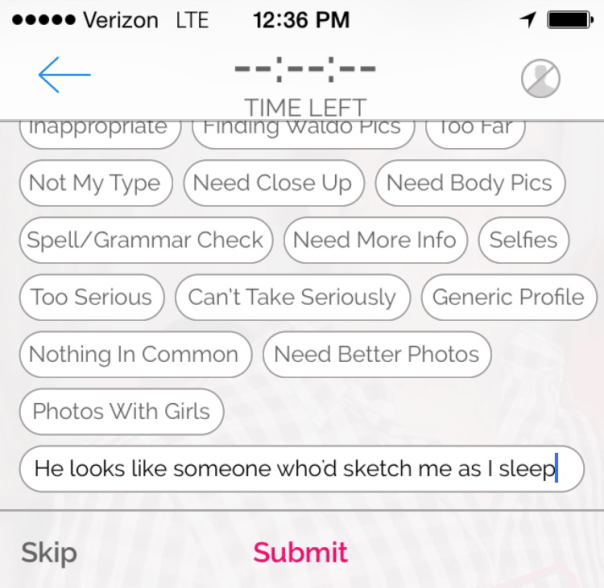This screenshot has width=604, height=588.
Task: Select the Not My Type chip
Action: point(95,183)
